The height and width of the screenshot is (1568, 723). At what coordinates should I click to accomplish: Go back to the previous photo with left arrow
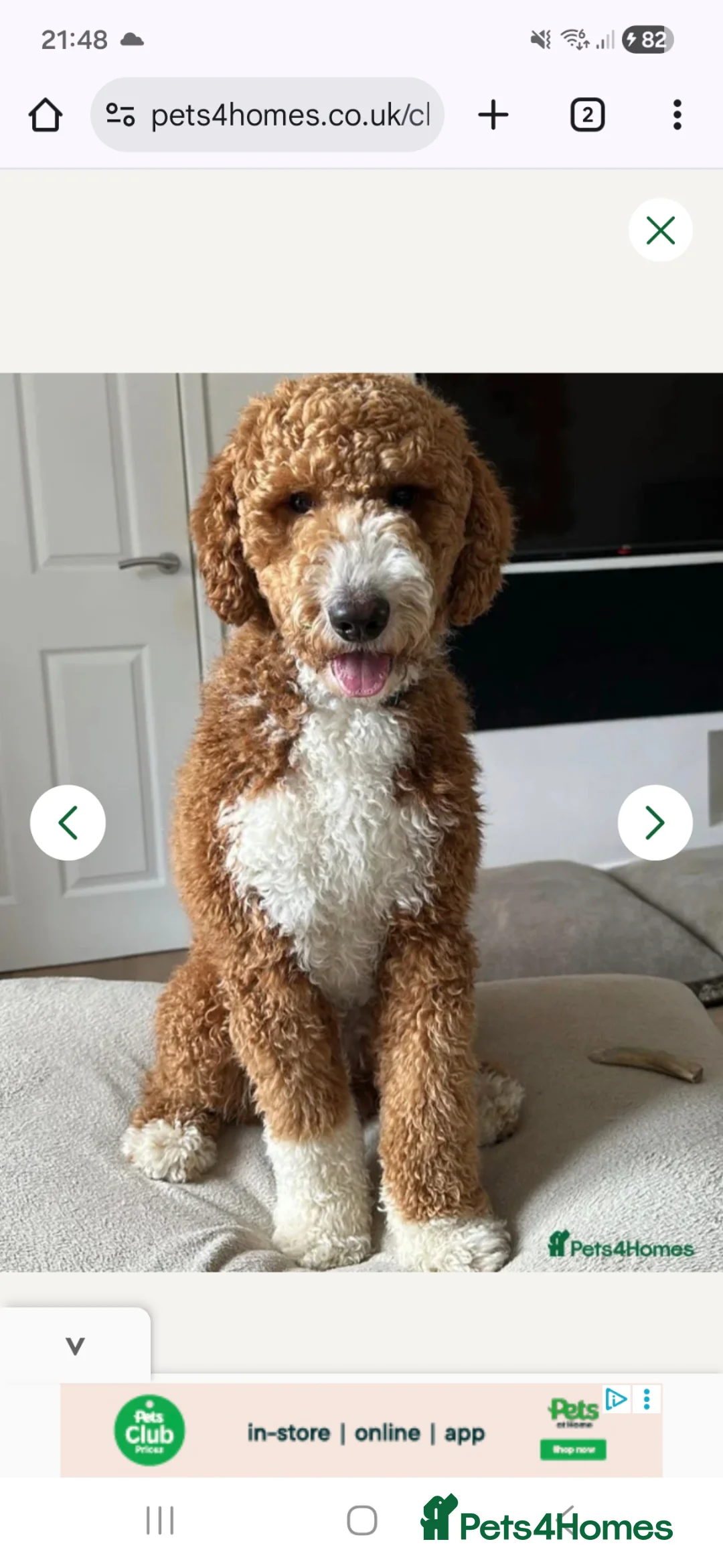[68, 823]
